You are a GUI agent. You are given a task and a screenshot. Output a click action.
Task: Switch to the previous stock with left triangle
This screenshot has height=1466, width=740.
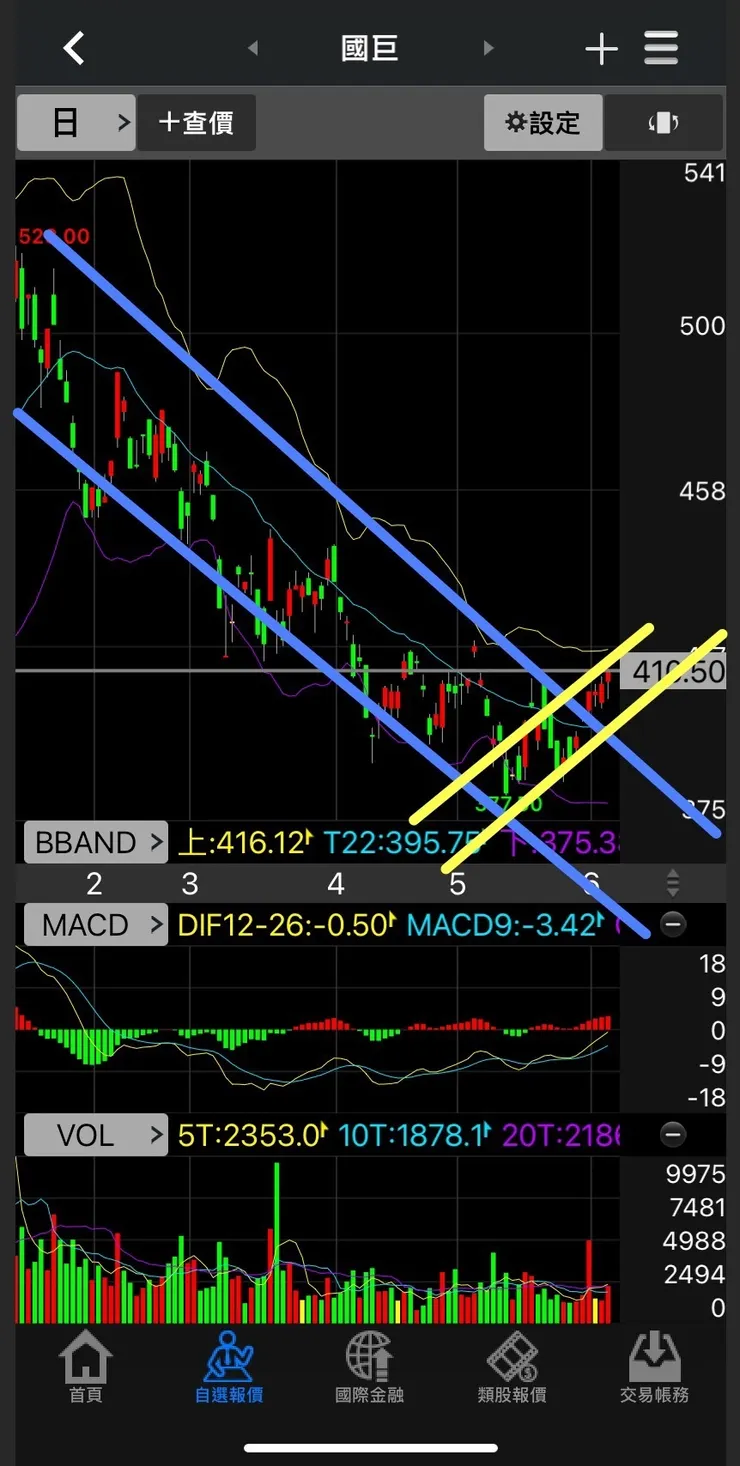[253, 48]
